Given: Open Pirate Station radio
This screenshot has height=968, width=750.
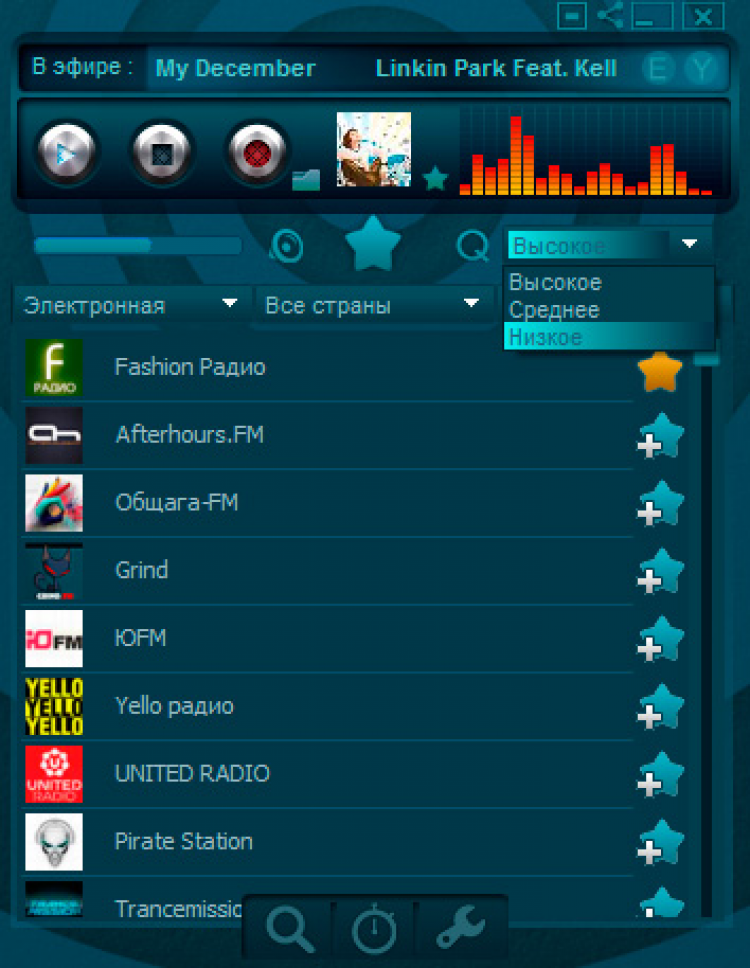Looking at the screenshot, I should 183,841.
